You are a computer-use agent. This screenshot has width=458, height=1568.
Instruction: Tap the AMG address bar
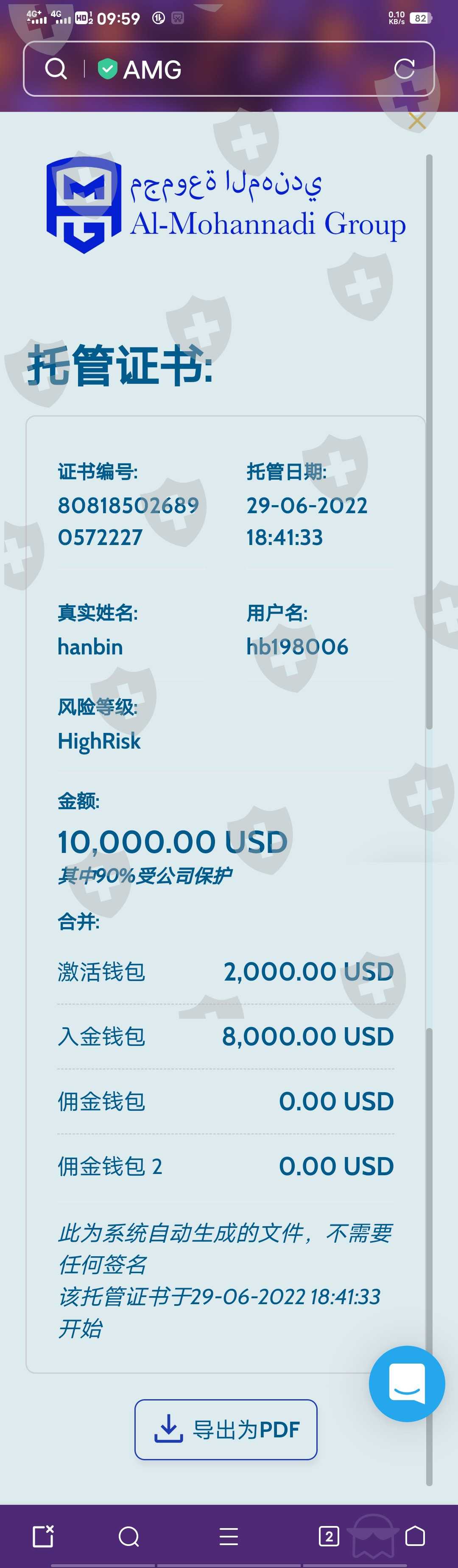point(229,69)
